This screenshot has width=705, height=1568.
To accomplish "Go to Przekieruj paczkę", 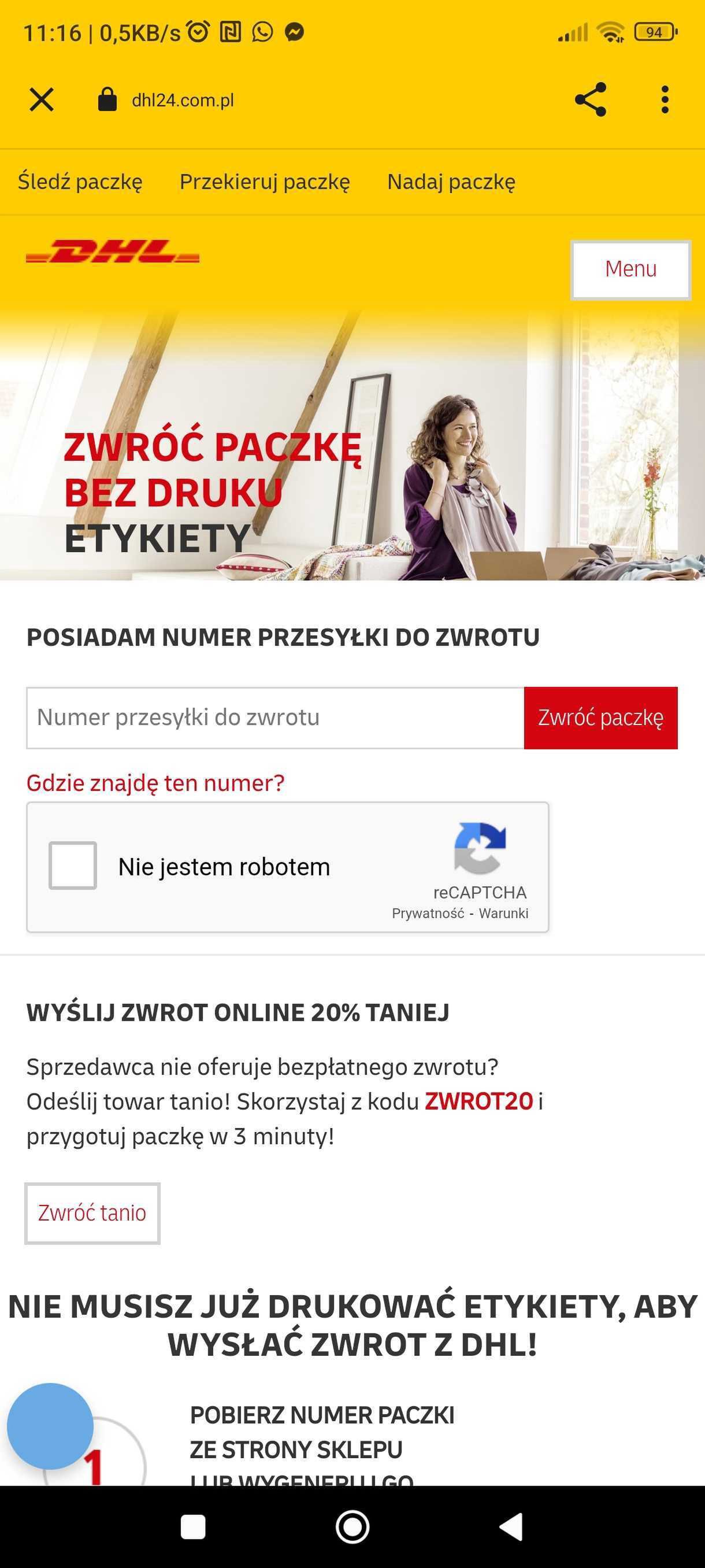I will click(x=265, y=182).
